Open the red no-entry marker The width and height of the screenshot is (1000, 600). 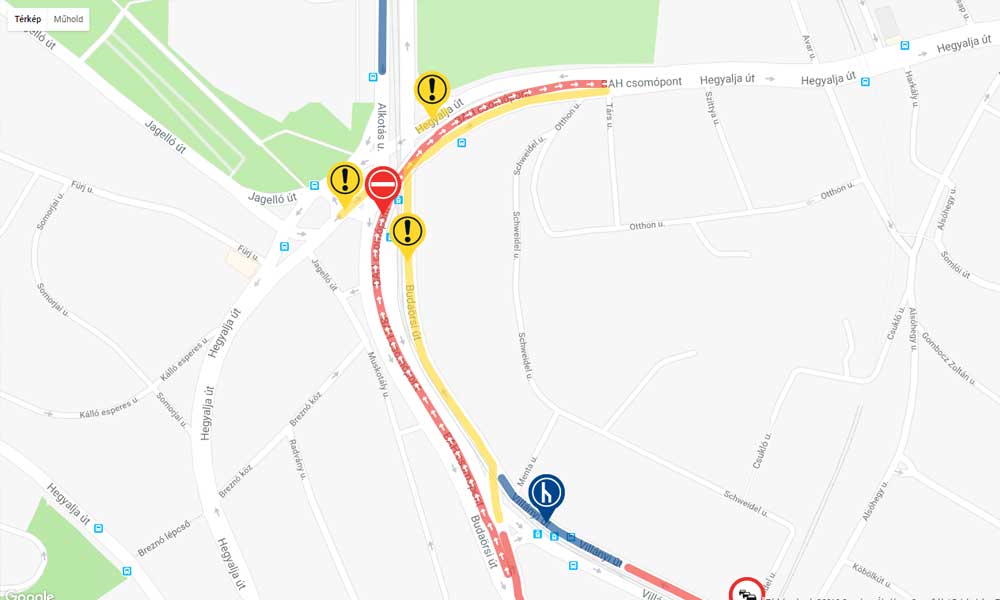[x=383, y=185]
